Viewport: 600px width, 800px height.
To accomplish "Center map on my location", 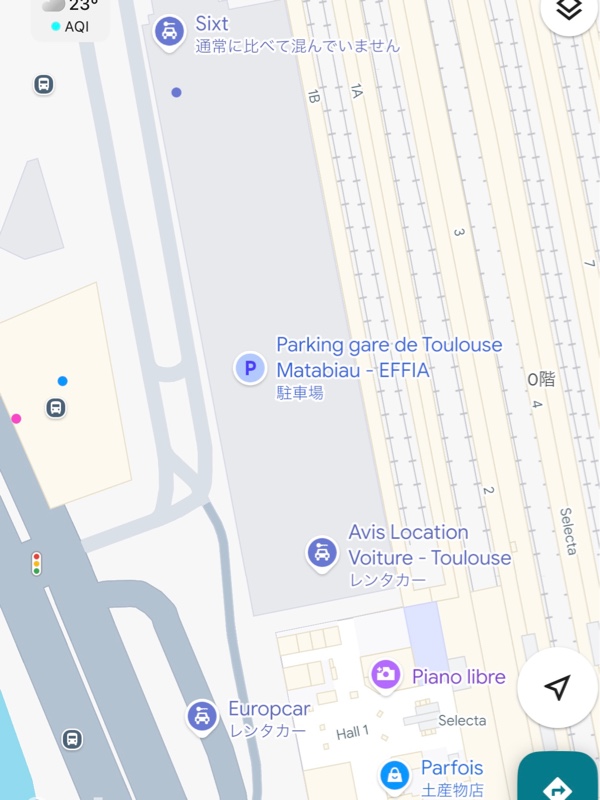I will click(558, 687).
